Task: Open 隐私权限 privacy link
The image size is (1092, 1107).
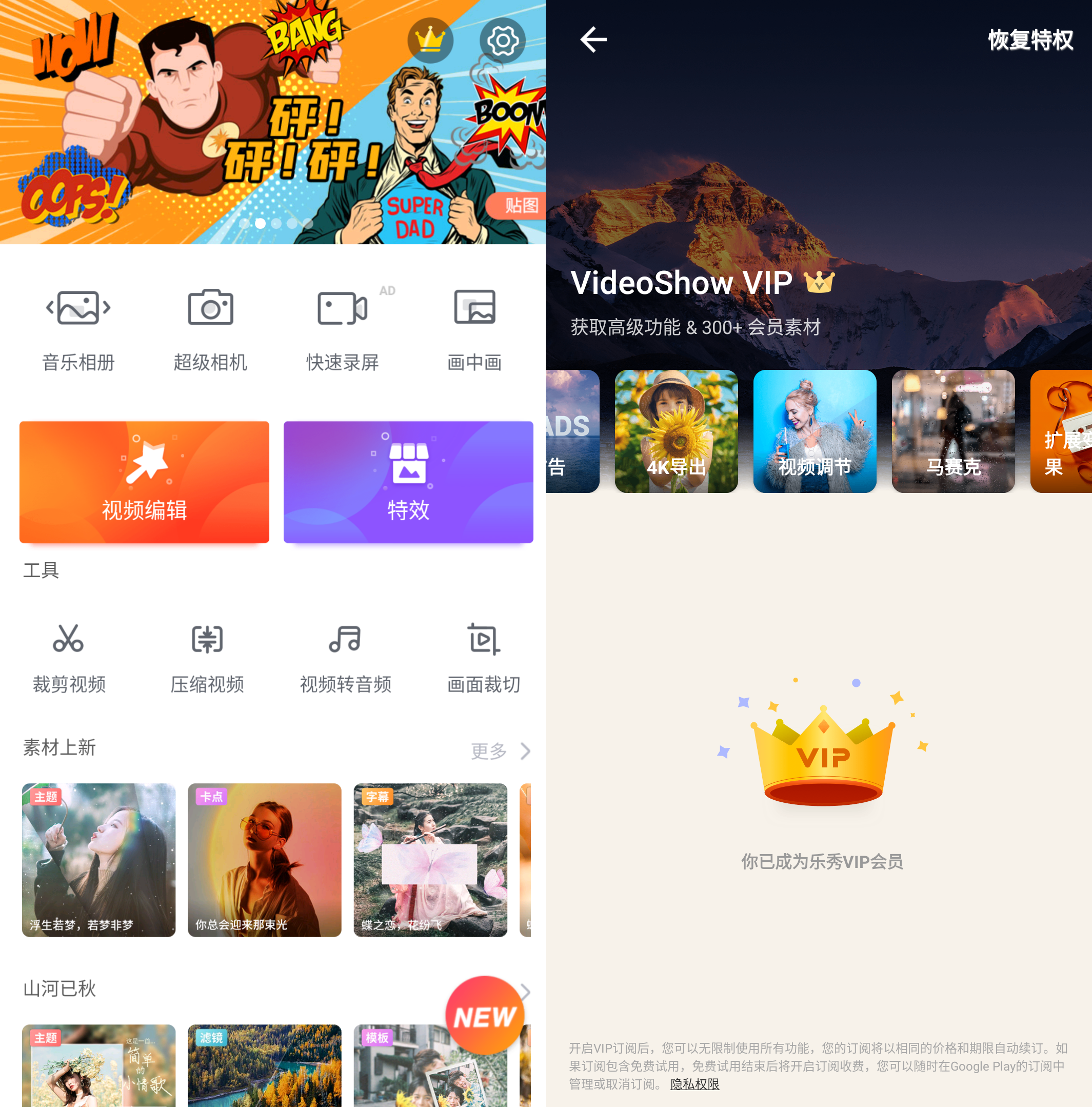Action: pos(694,1084)
